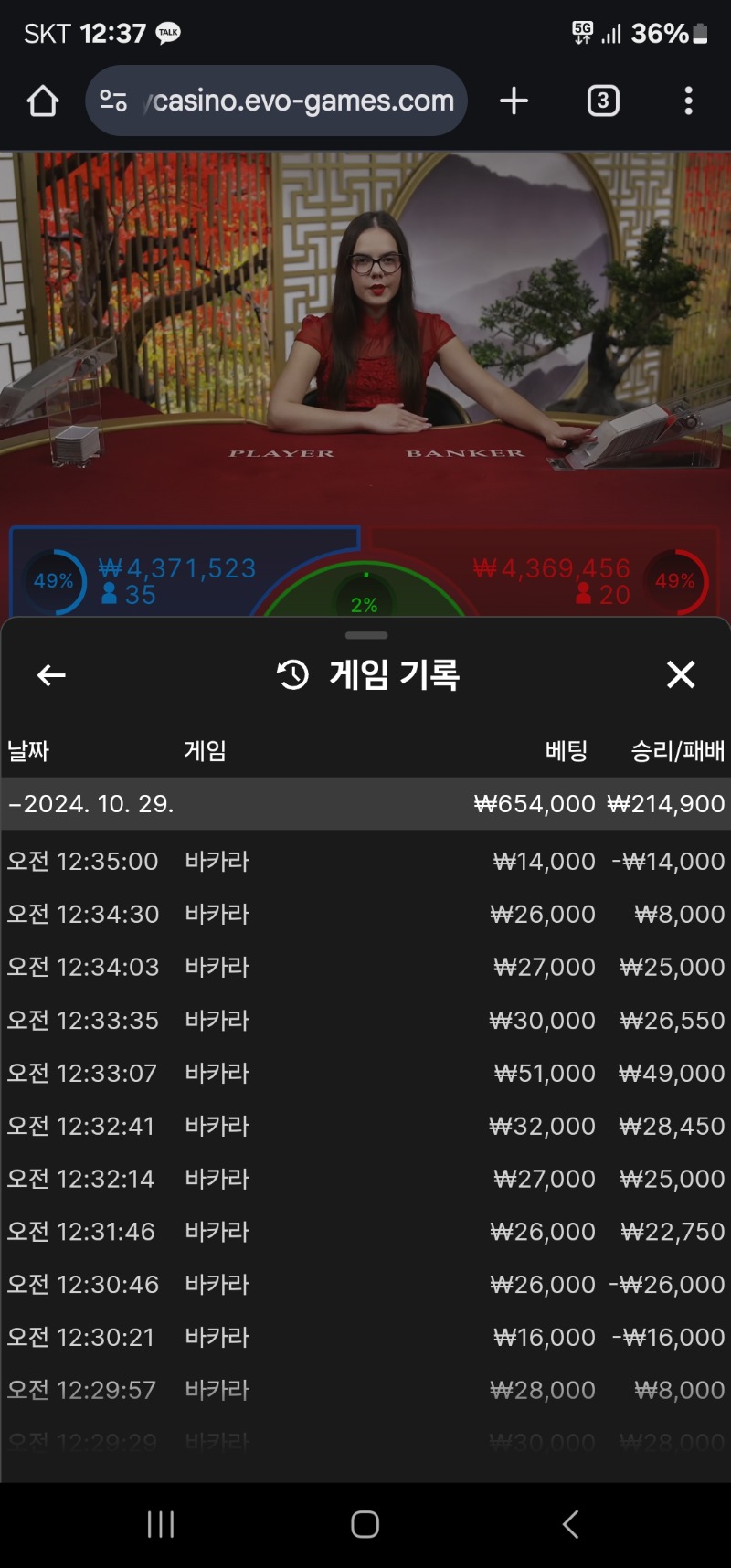Open the browser home page
Image resolution: width=731 pixels, height=1568 pixels.
(x=43, y=101)
